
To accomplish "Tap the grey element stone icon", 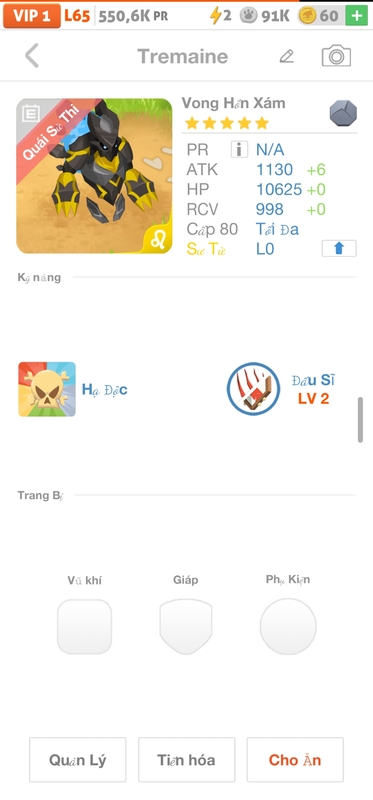I will click(343, 113).
